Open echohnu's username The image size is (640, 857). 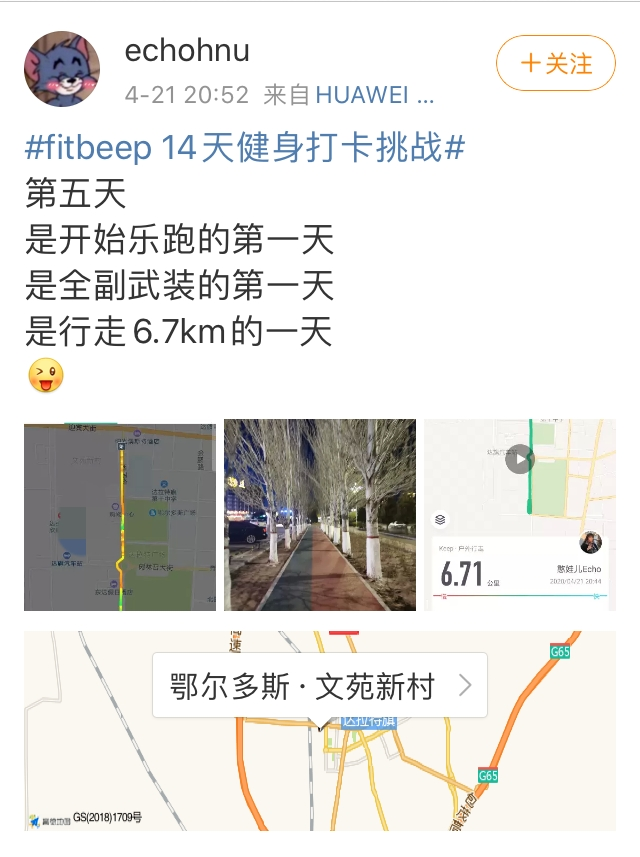tap(187, 51)
